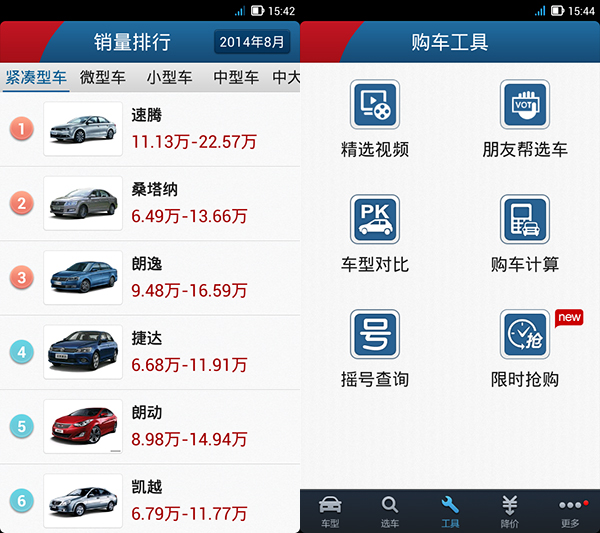Open 精选视频 featured videos
The height and width of the screenshot is (533, 600).
coord(375,118)
